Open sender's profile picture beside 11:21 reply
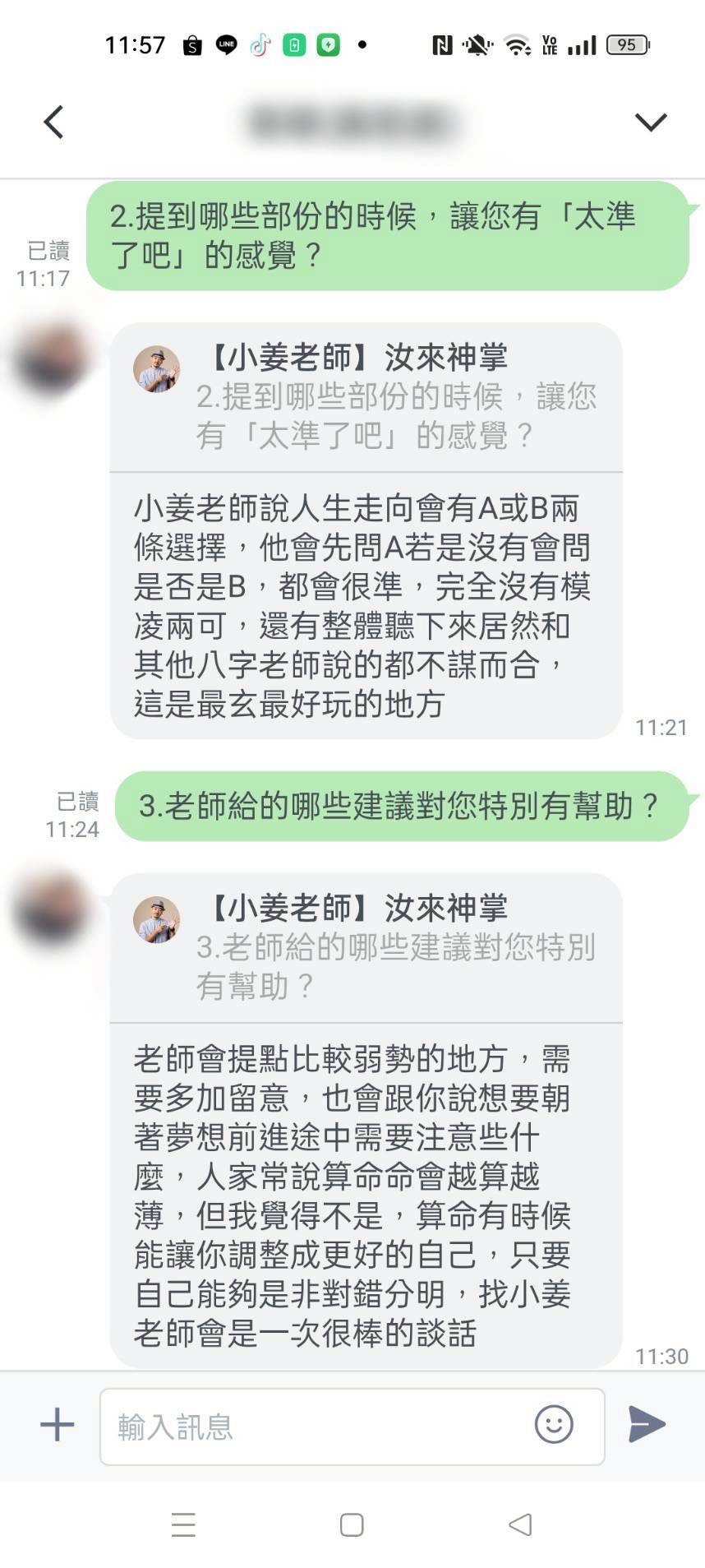 coord(51,359)
